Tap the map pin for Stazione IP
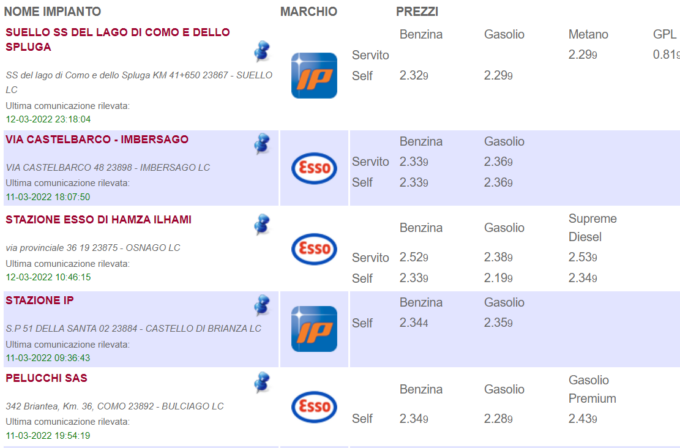Viewport: 680px width, 448px height. click(x=262, y=304)
